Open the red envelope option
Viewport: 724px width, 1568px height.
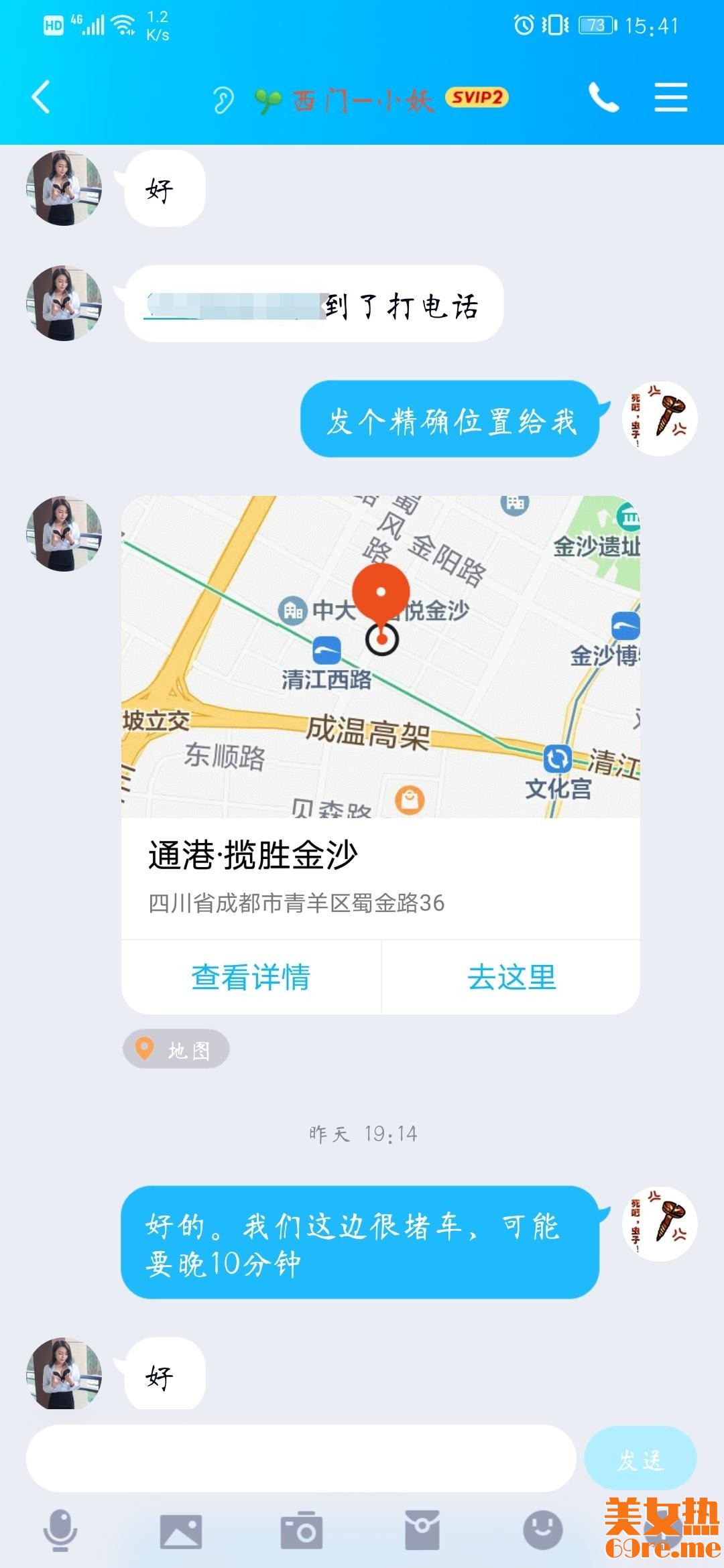click(x=422, y=1531)
